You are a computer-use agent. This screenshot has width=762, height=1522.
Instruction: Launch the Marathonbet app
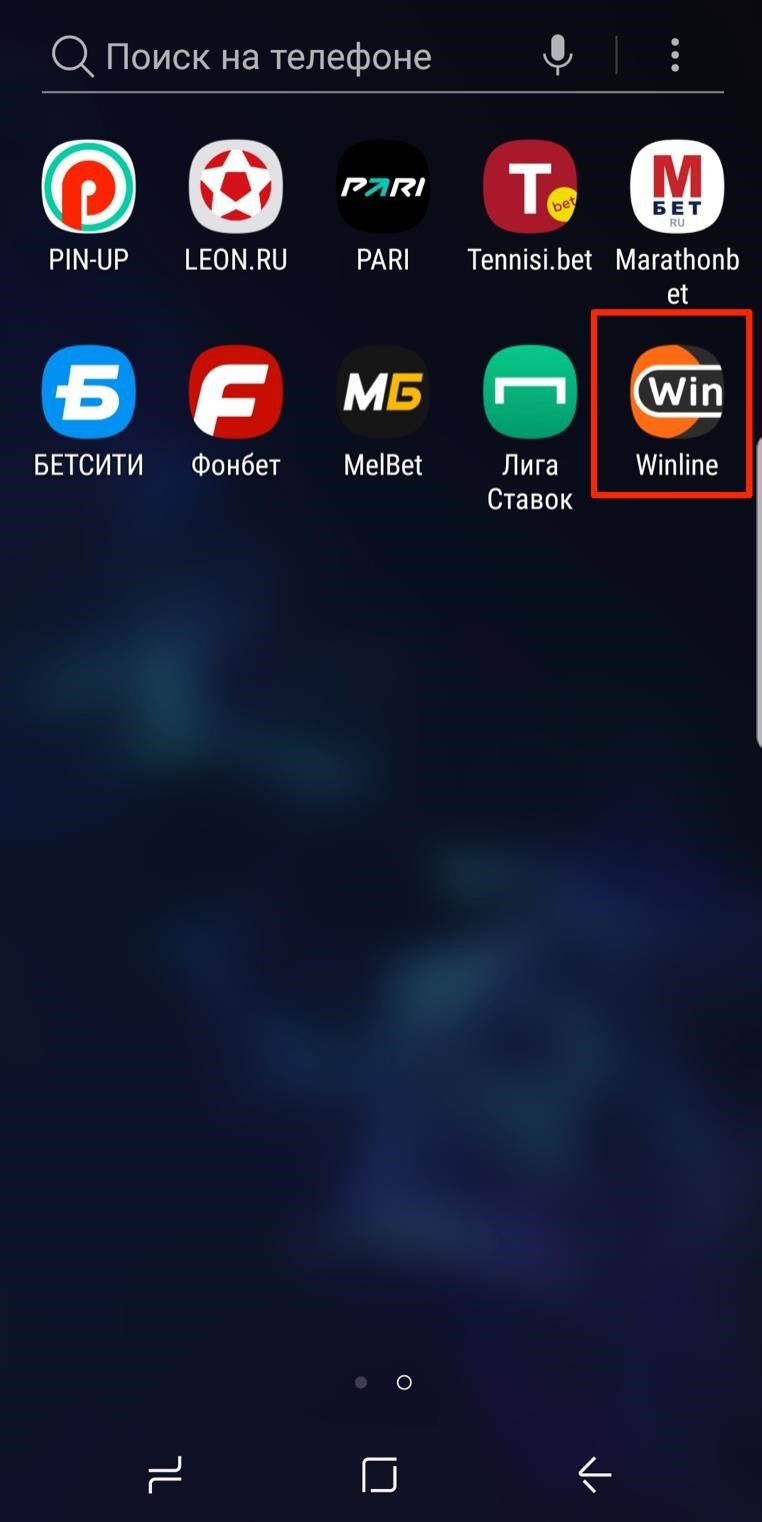(x=677, y=187)
